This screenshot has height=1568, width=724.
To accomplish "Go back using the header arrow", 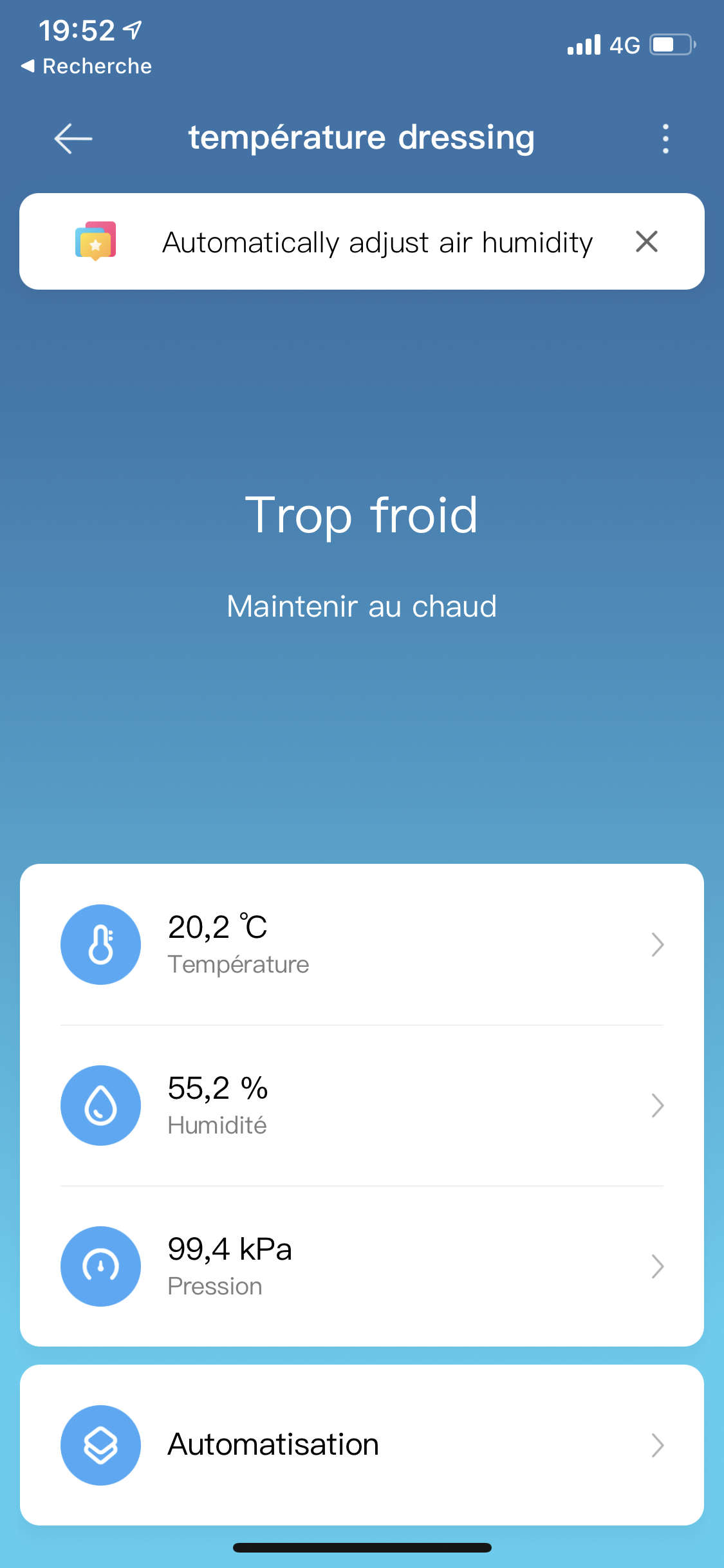I will point(73,138).
